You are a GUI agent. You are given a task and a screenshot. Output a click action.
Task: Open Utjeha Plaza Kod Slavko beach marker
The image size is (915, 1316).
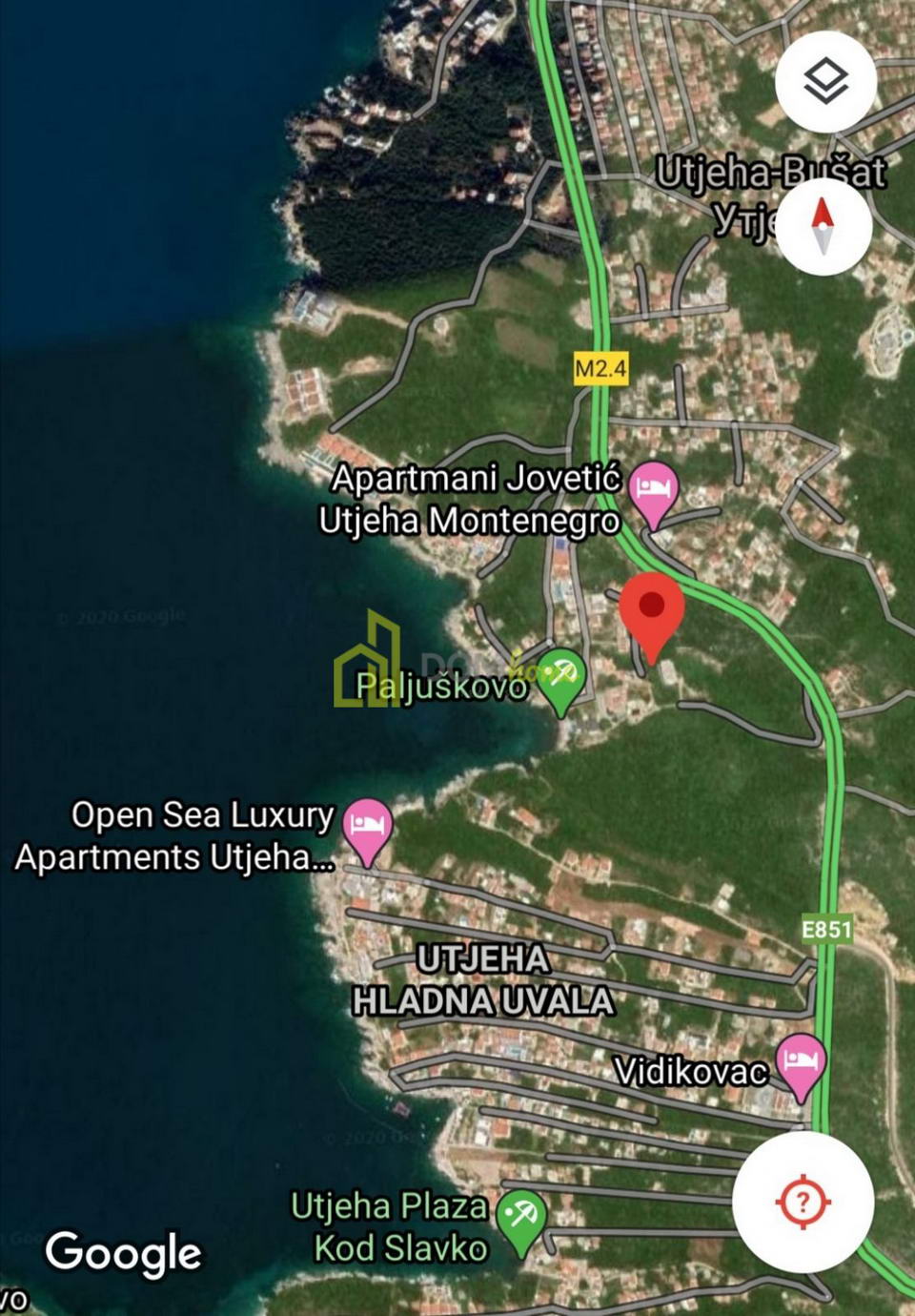[520, 1219]
